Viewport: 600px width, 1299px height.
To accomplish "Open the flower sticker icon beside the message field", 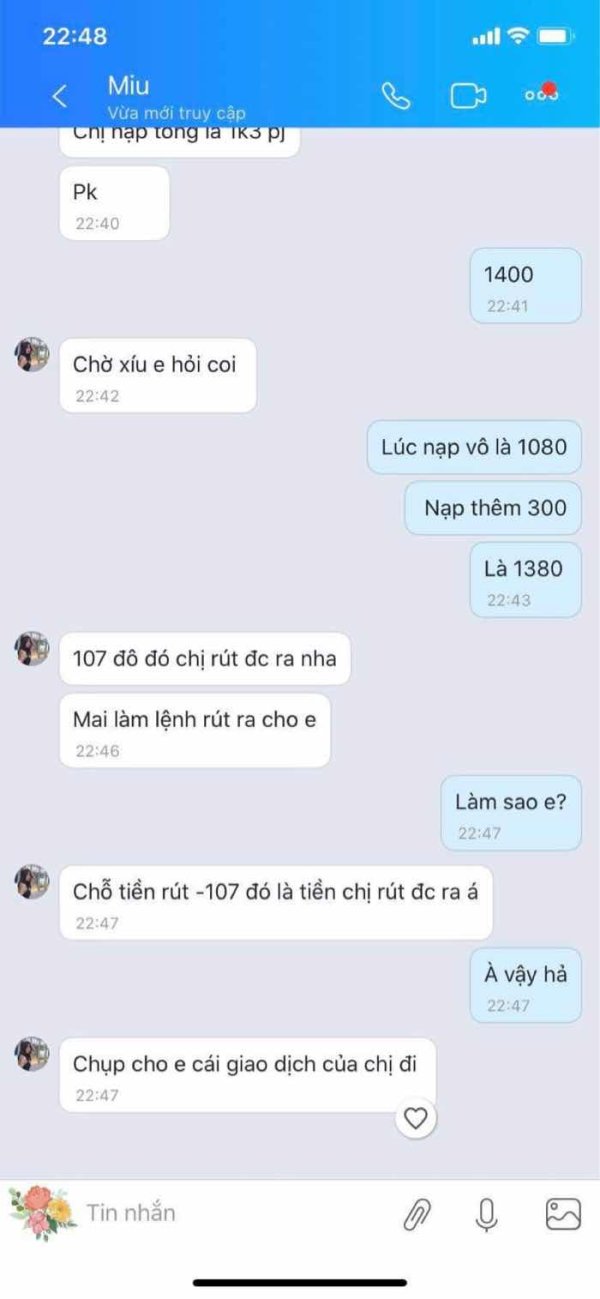I will (x=42, y=1213).
